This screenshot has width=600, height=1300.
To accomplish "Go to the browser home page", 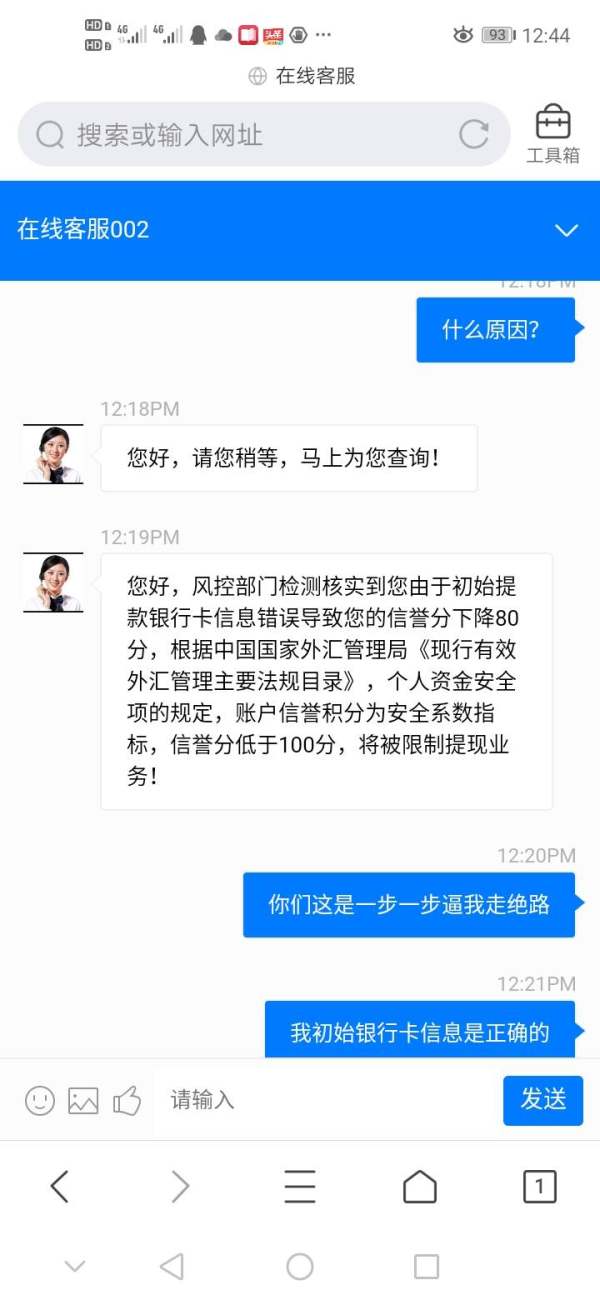I will [x=420, y=1186].
